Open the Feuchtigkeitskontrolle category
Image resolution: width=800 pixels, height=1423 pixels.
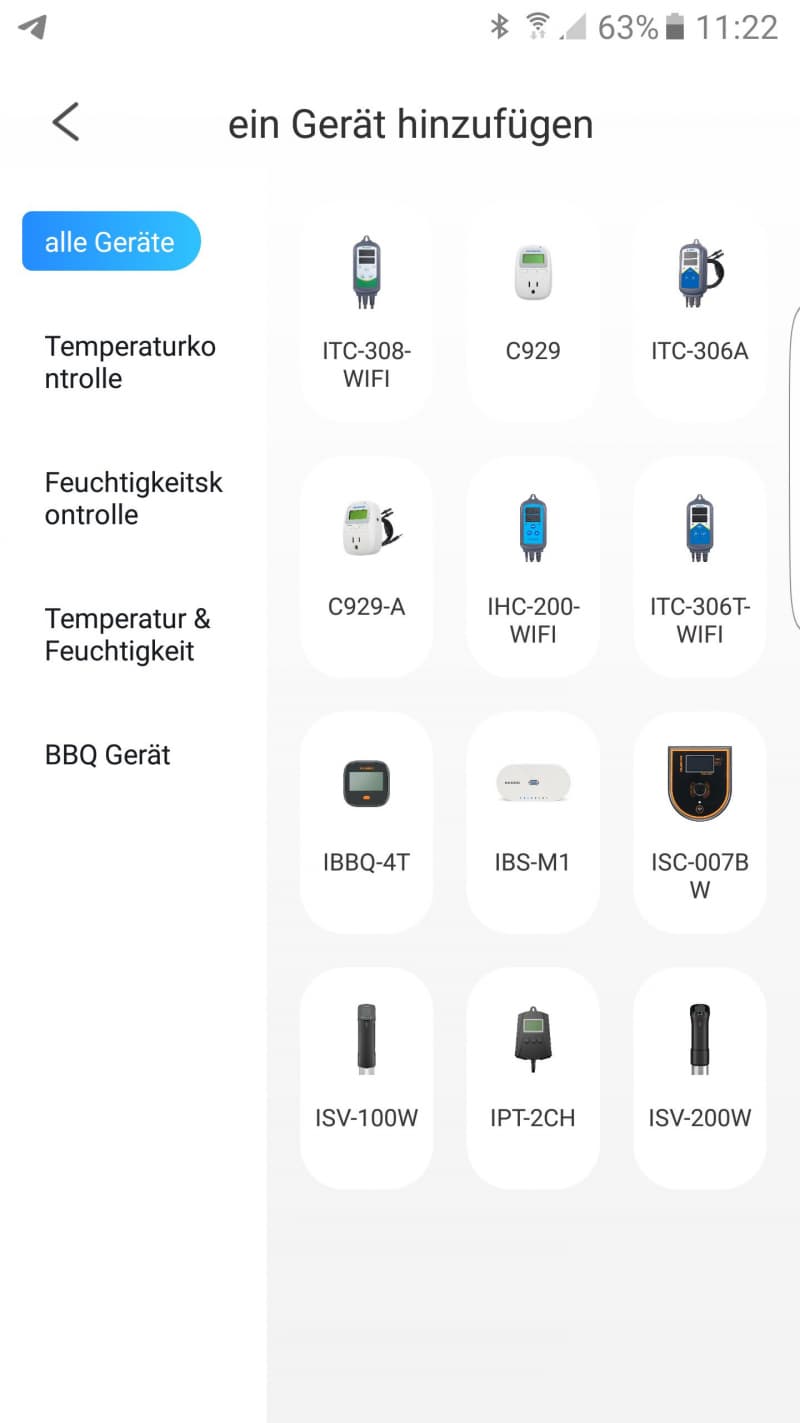(133, 499)
